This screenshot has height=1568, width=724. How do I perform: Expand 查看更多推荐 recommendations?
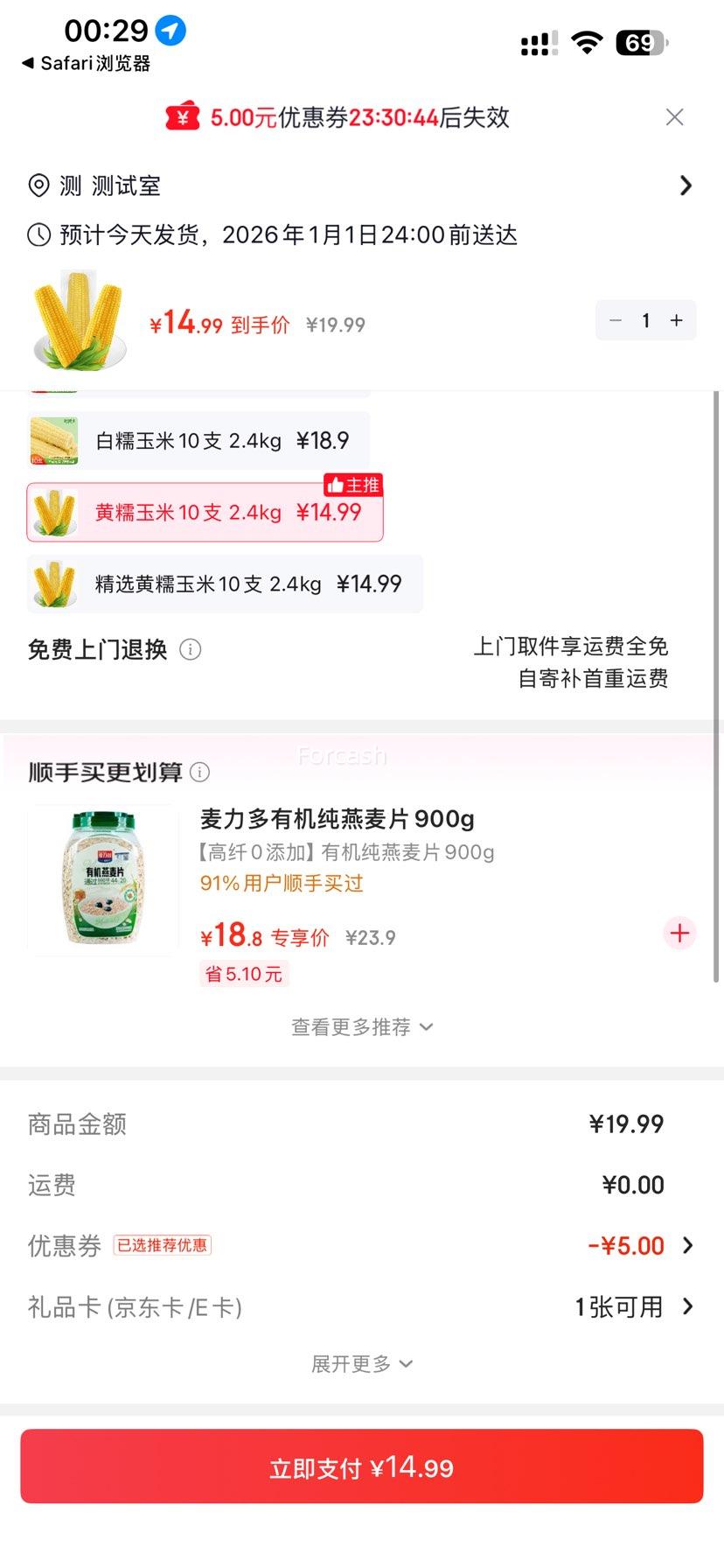[362, 1026]
